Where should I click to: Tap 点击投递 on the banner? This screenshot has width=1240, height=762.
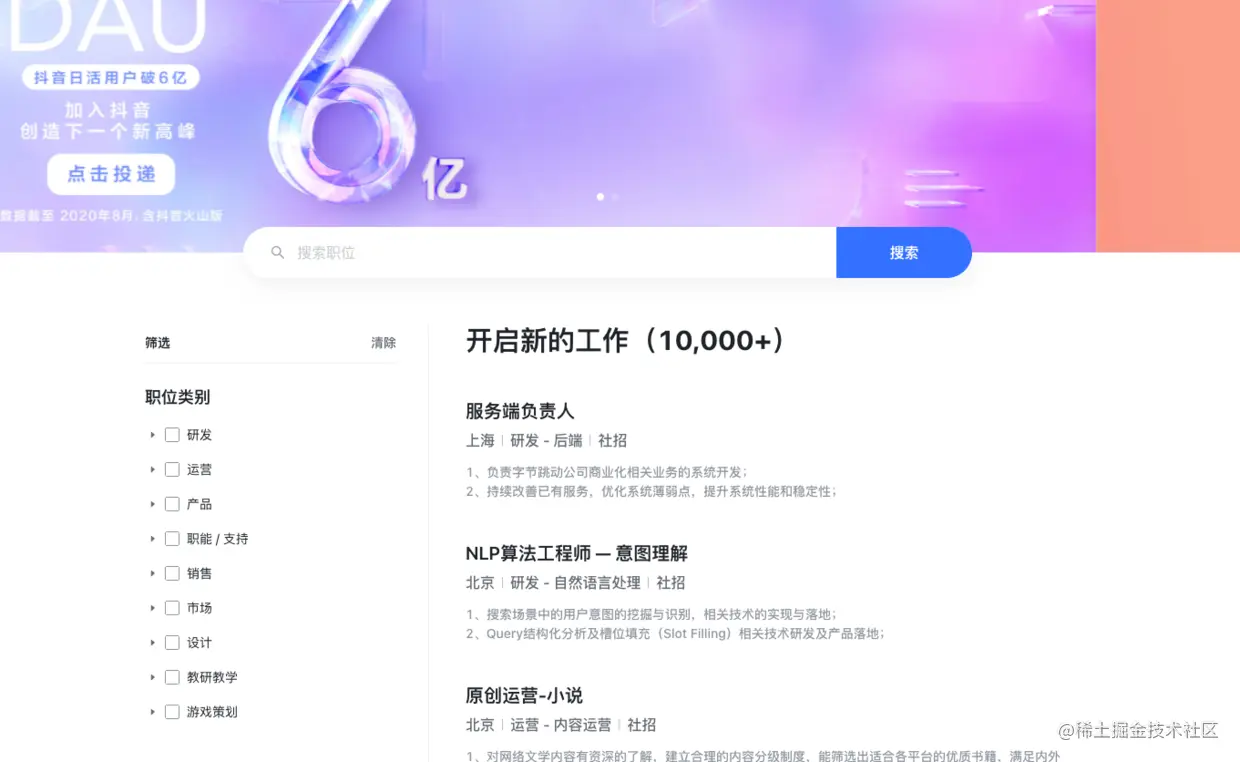[111, 174]
